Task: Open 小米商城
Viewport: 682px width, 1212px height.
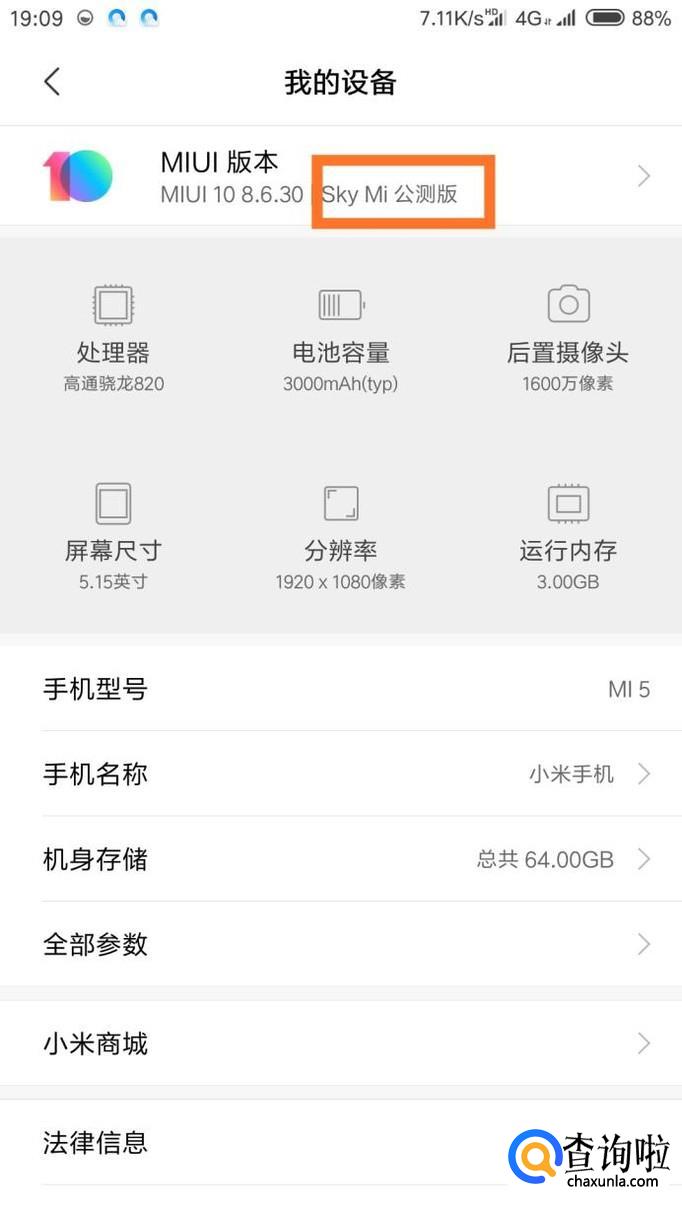Action: click(340, 1044)
